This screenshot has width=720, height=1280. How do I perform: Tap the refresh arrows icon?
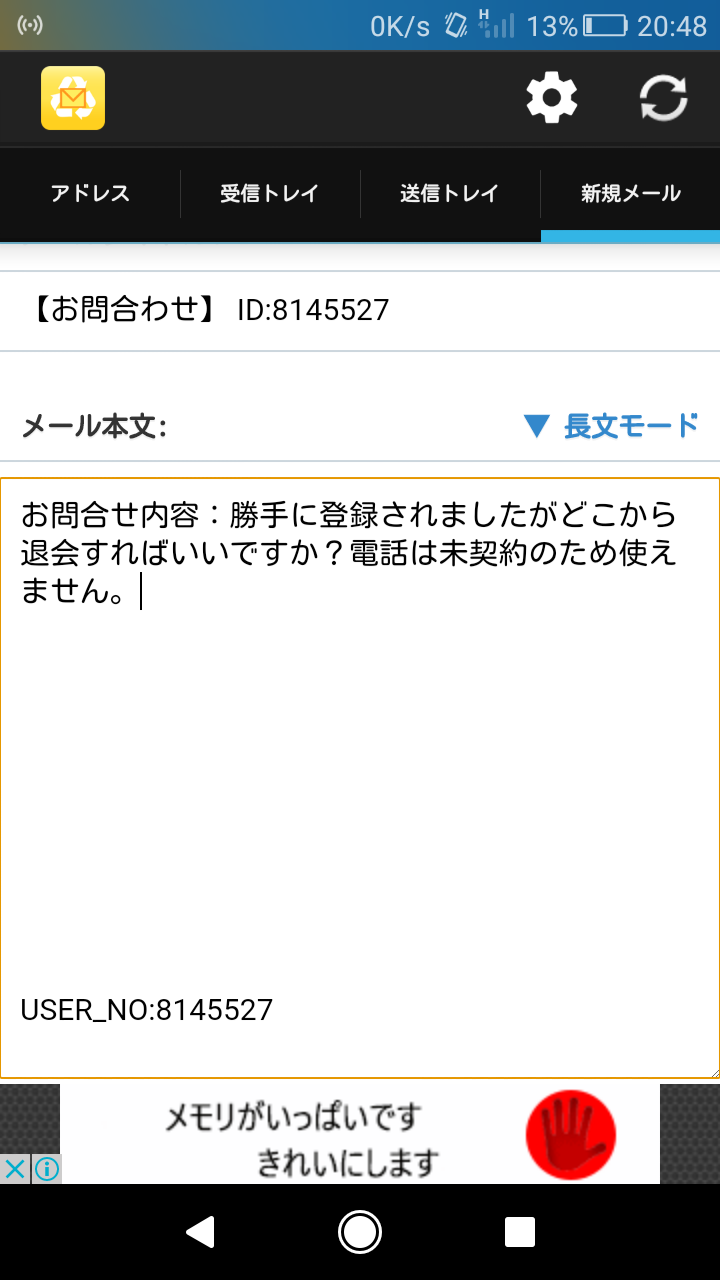point(664,98)
